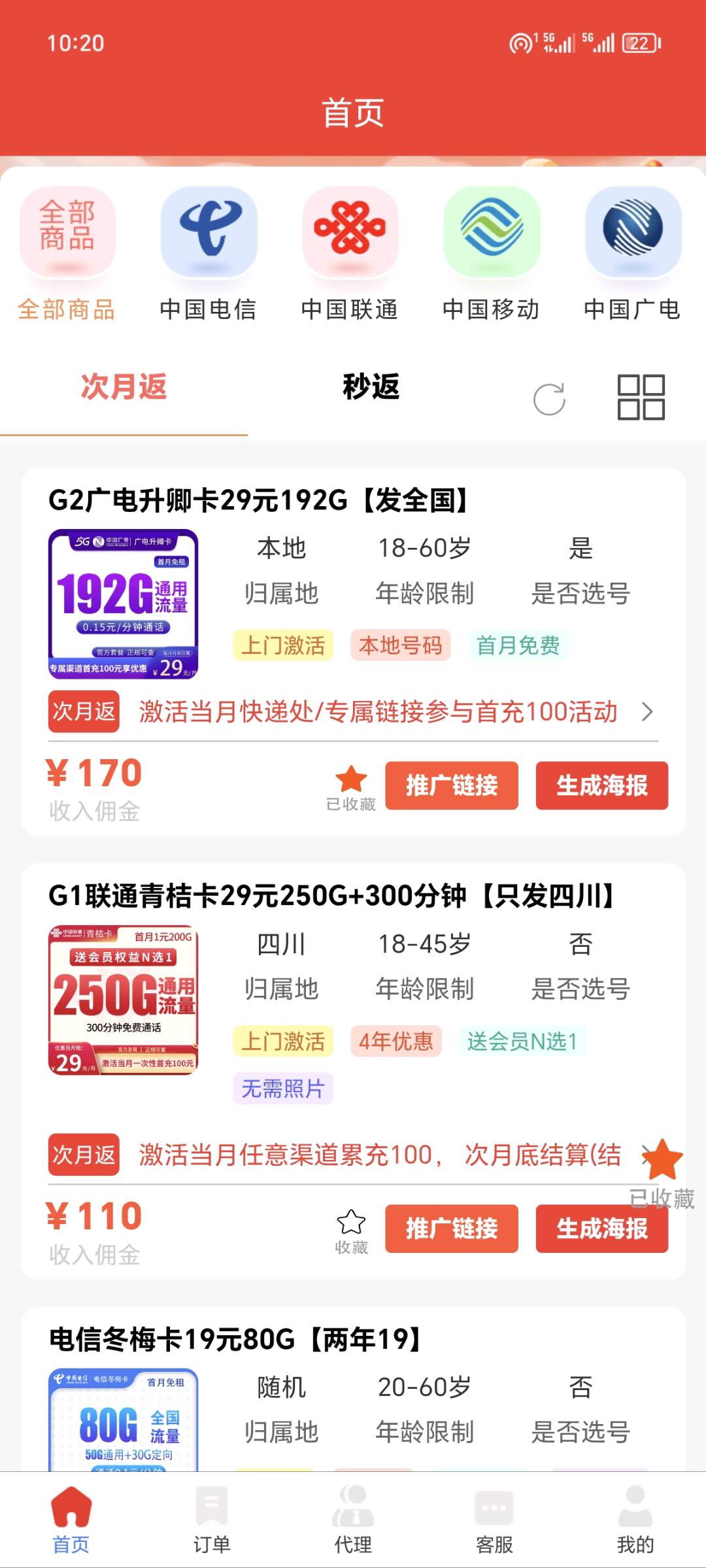Screen dimensions: 706x1568
Task: Open G2广电升卿卡 product card
Action: [x=261, y=501]
